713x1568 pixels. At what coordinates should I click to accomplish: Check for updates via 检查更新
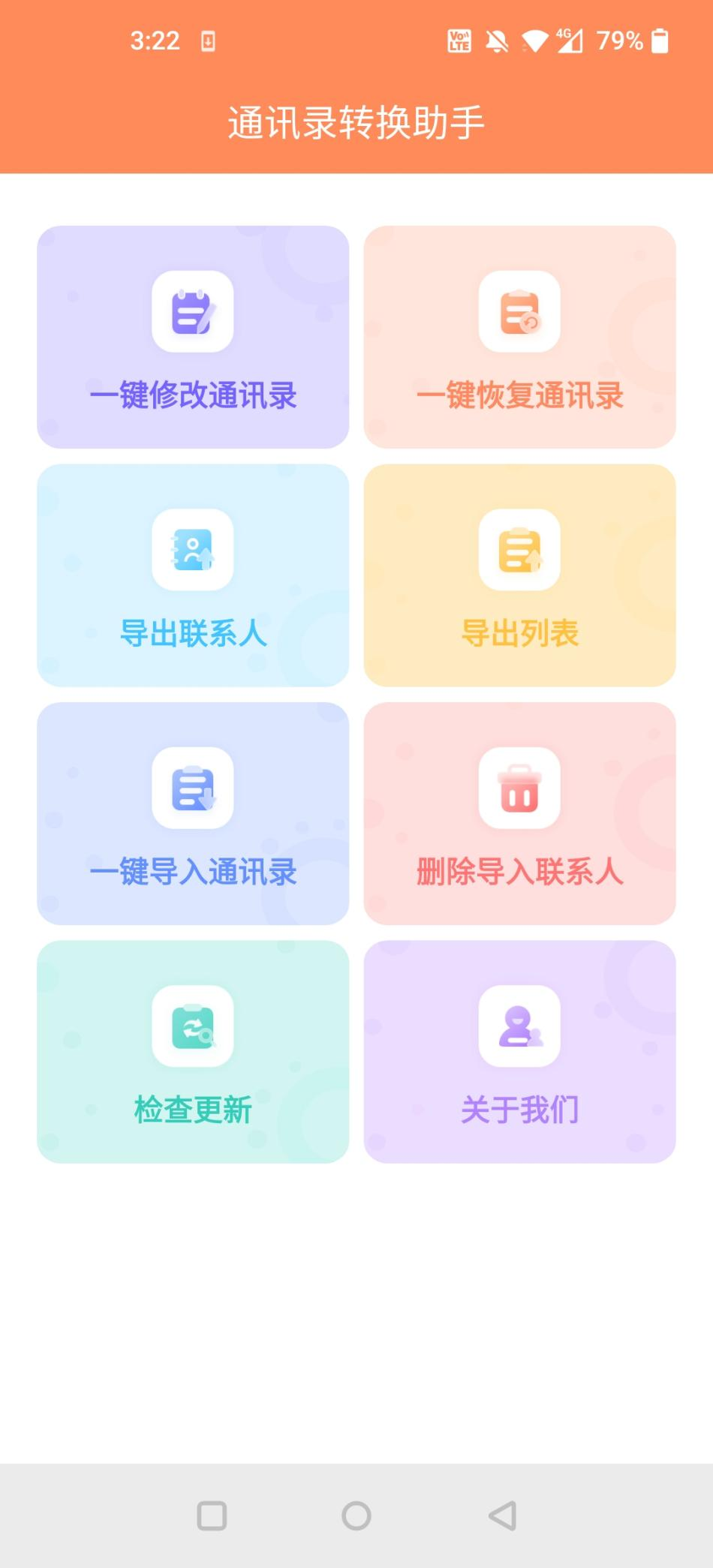[193, 1052]
